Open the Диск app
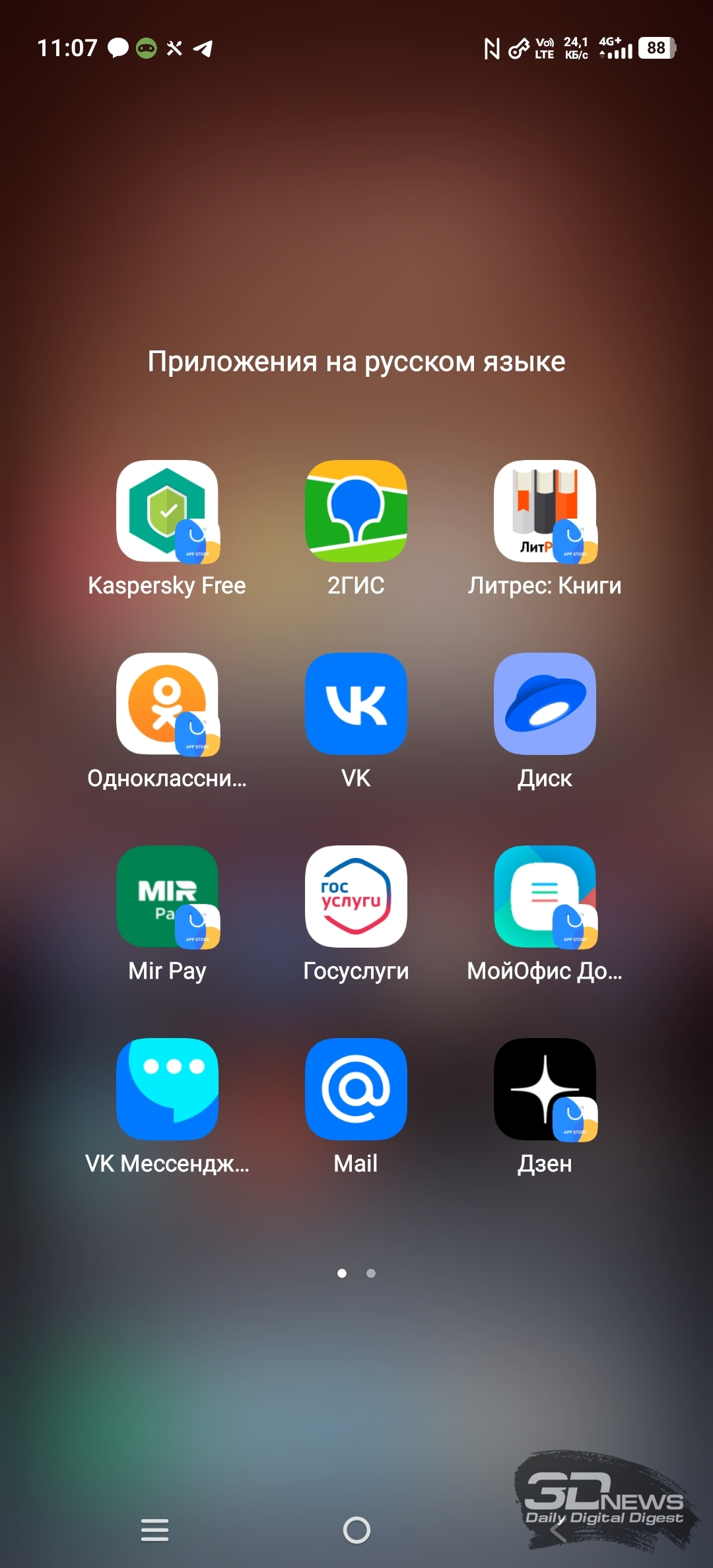 [x=545, y=703]
